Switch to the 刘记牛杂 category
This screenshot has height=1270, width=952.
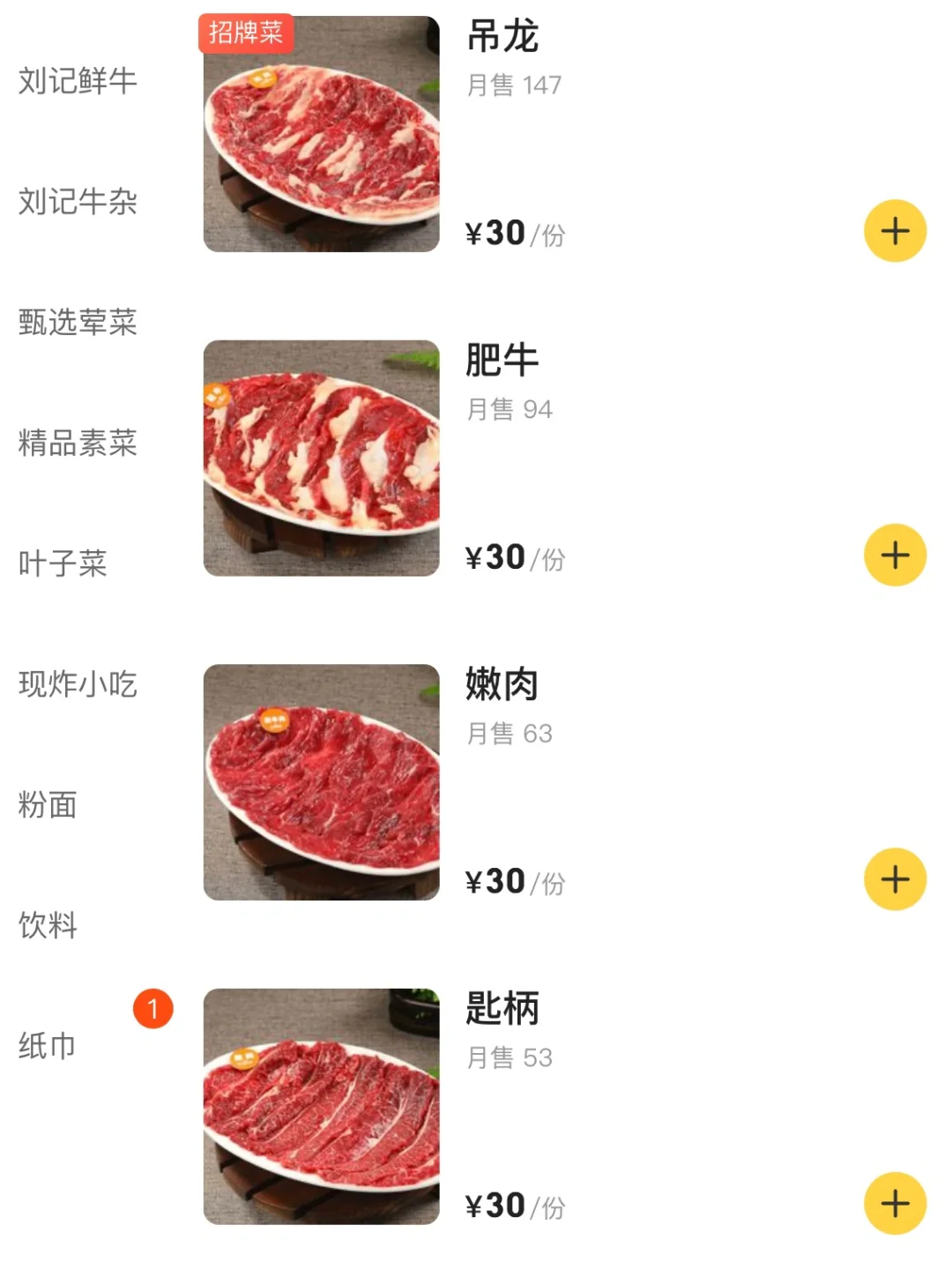pyautogui.click(x=78, y=202)
